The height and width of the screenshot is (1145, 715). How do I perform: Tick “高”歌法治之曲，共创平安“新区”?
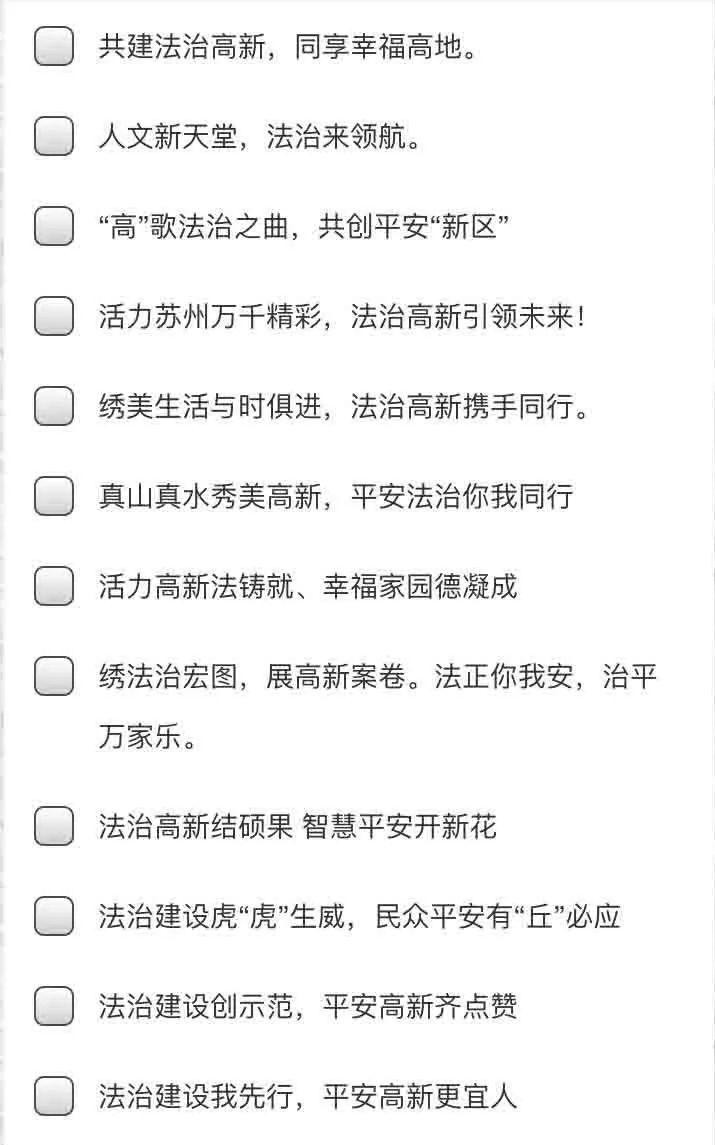point(54,226)
